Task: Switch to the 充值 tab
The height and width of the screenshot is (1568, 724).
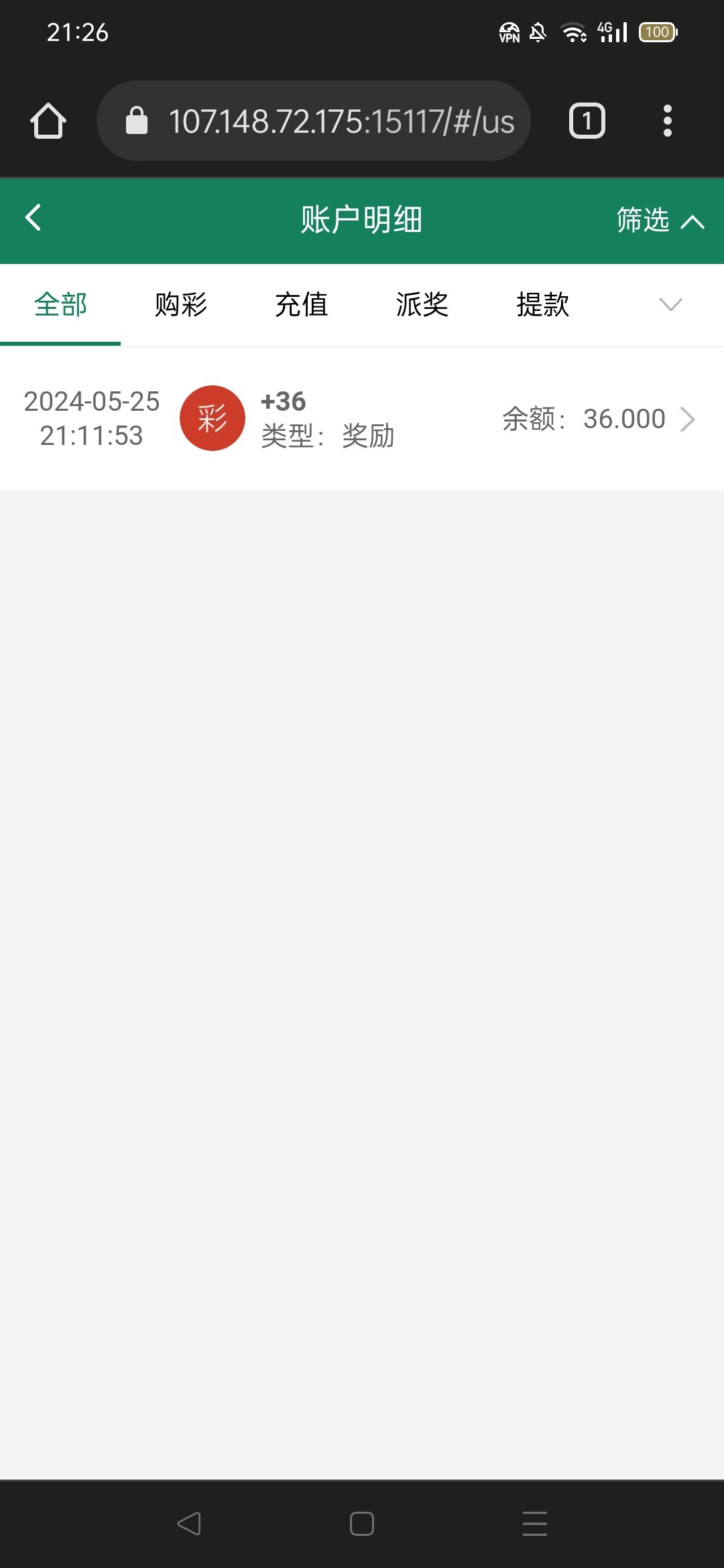Action: click(302, 305)
